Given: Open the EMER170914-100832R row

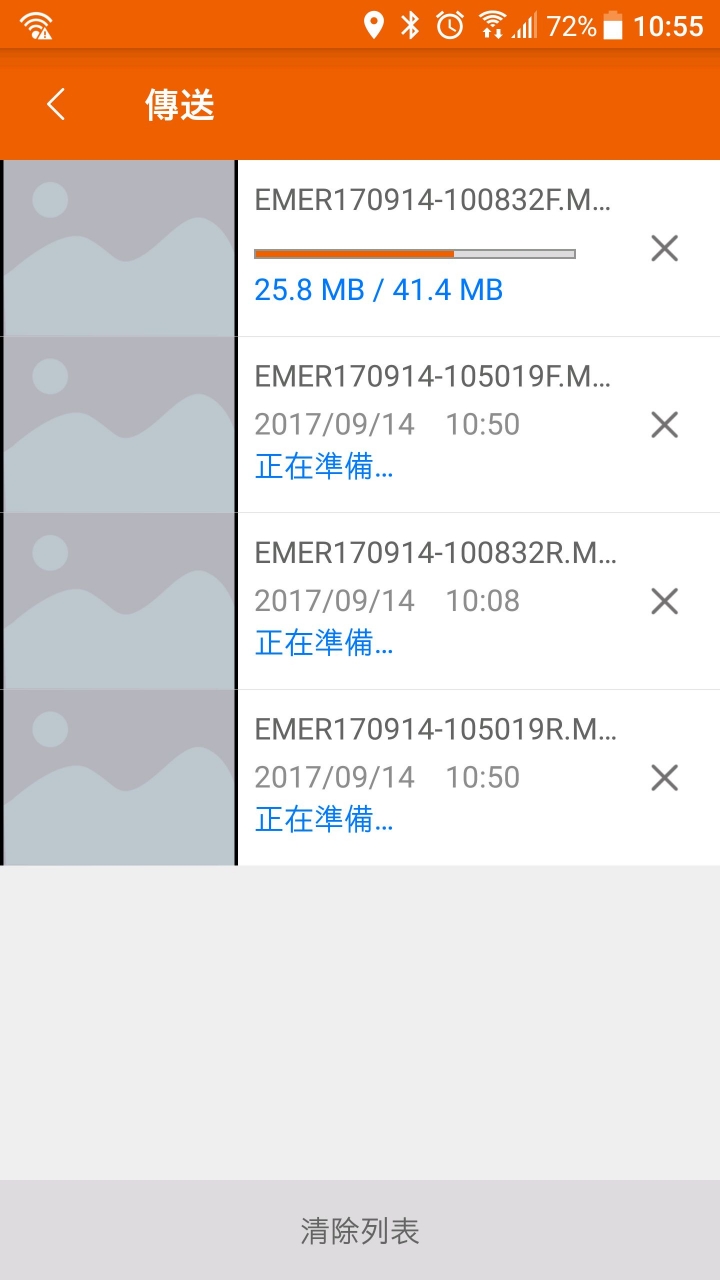Looking at the screenshot, I should [360, 601].
